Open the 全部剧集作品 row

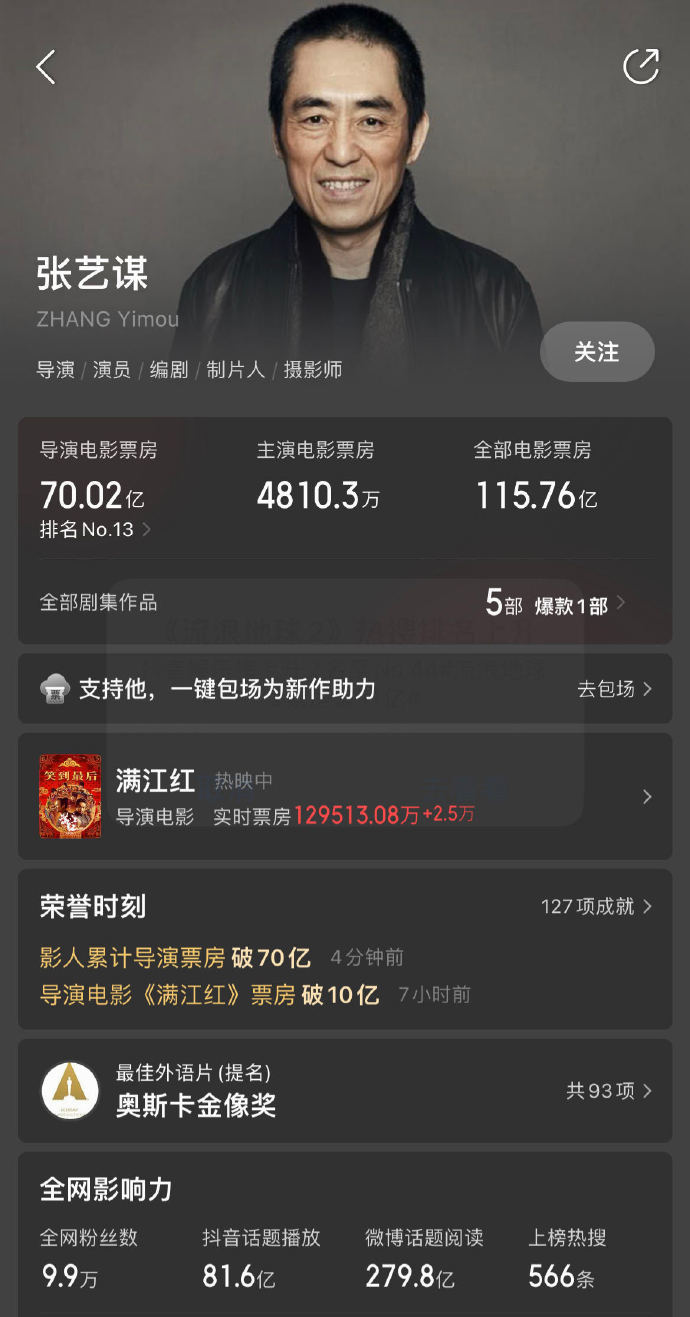tap(345, 603)
